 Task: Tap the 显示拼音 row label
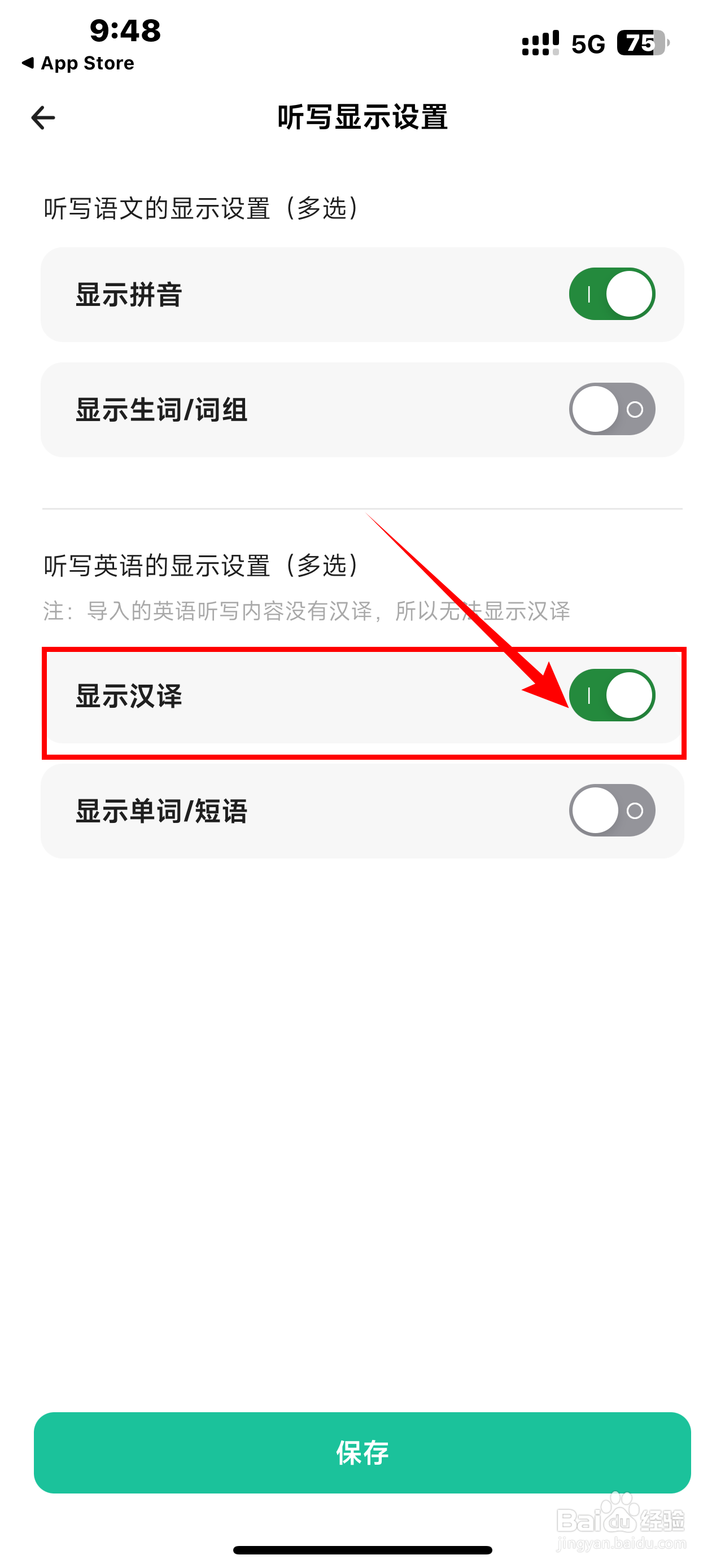coord(130,294)
